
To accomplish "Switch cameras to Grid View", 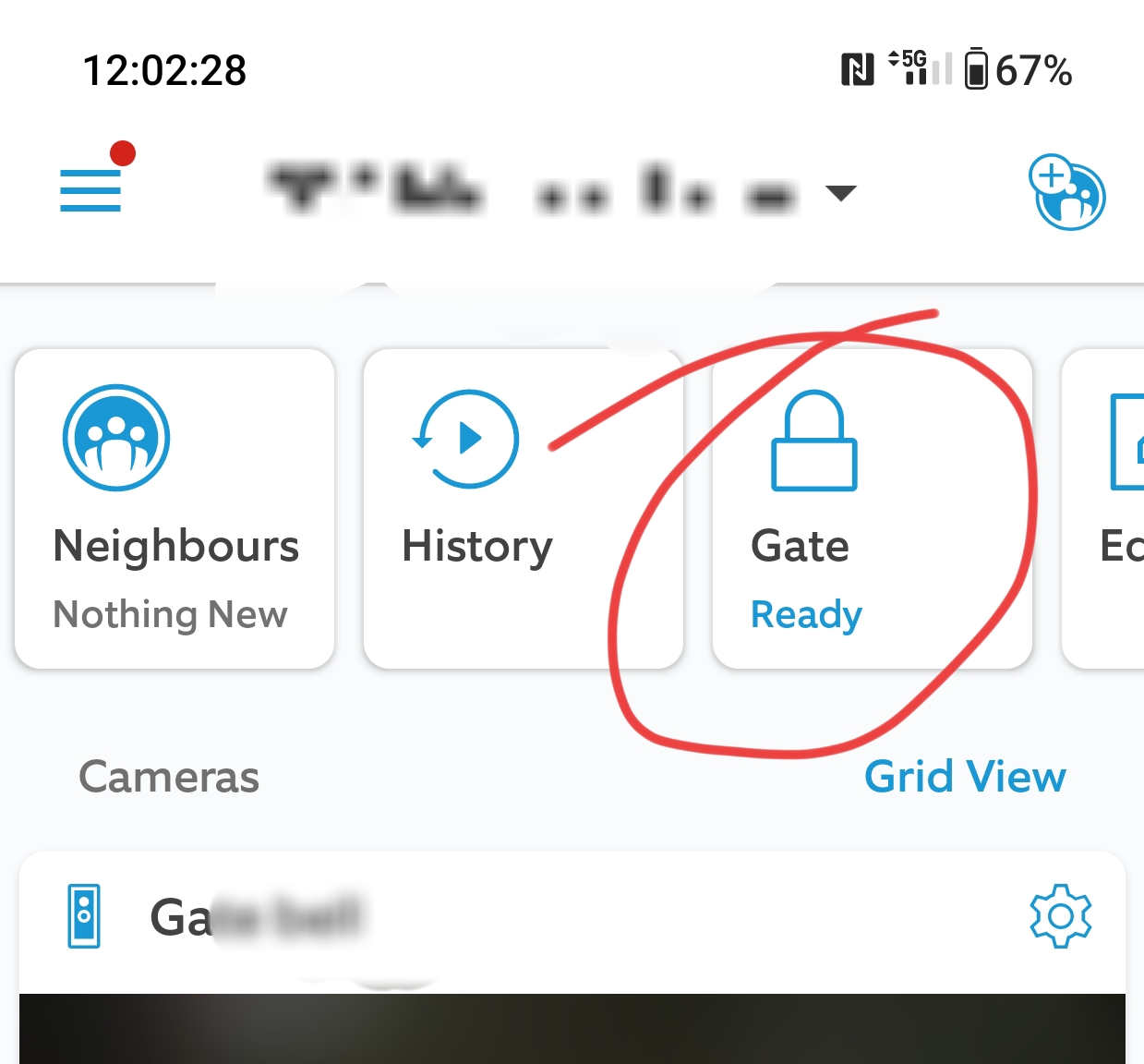I will (x=965, y=777).
